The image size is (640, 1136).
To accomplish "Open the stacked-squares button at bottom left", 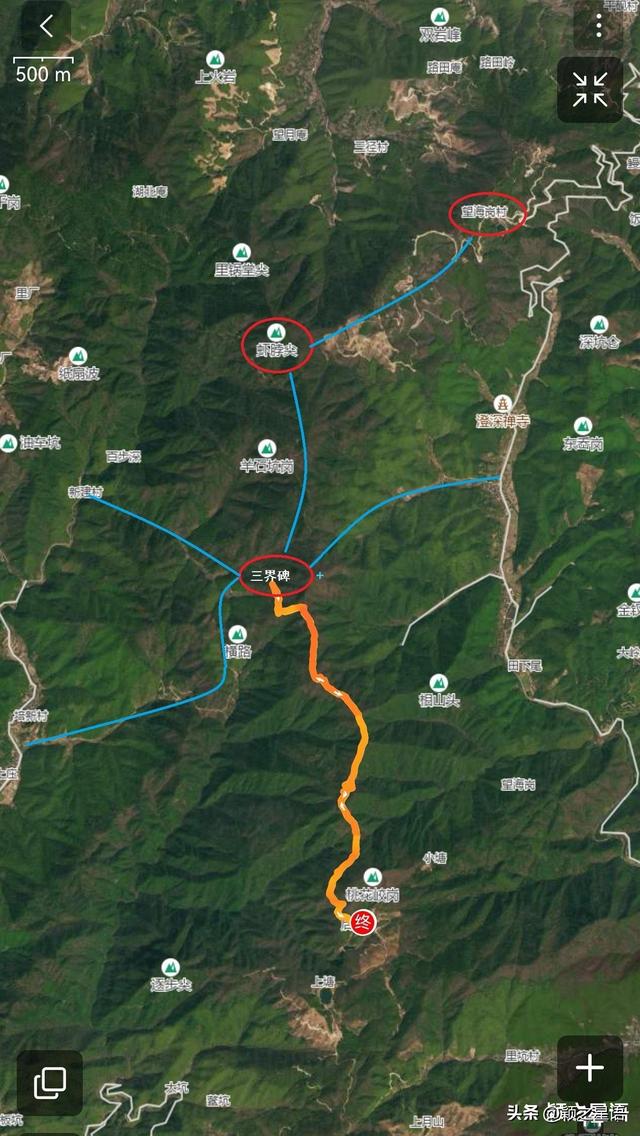I will pyautogui.click(x=50, y=1082).
